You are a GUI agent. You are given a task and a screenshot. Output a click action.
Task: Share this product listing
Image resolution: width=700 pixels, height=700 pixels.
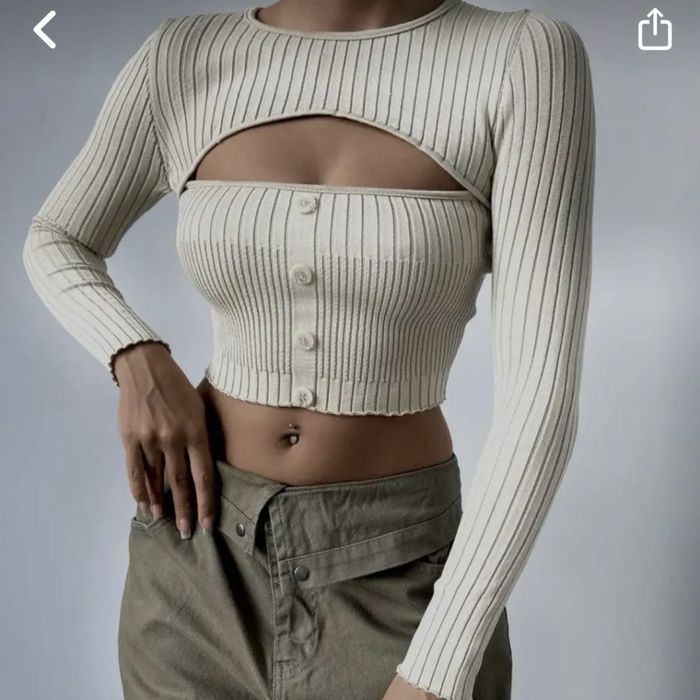pyautogui.click(x=655, y=30)
